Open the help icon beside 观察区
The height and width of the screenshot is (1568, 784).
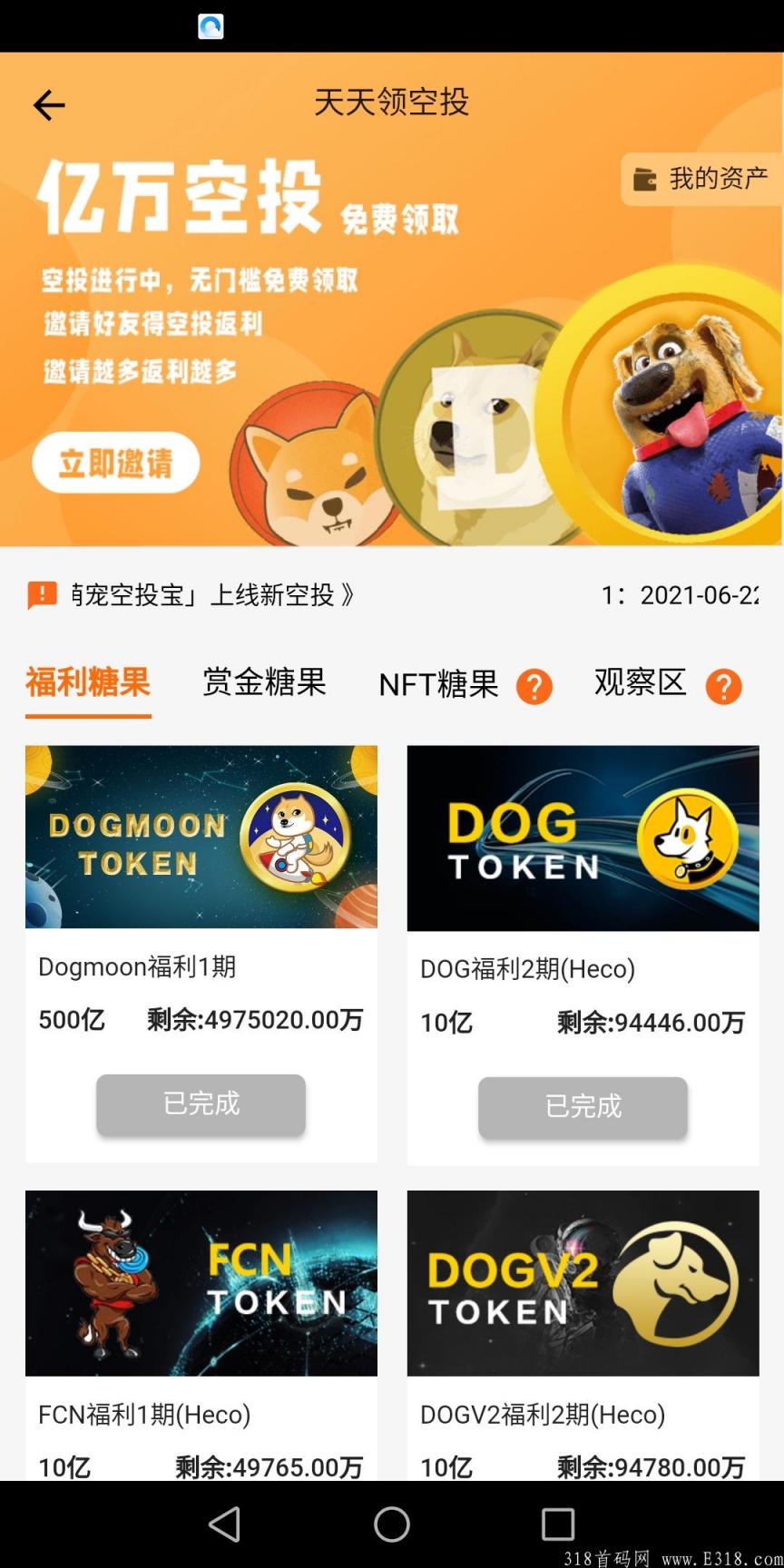[723, 687]
